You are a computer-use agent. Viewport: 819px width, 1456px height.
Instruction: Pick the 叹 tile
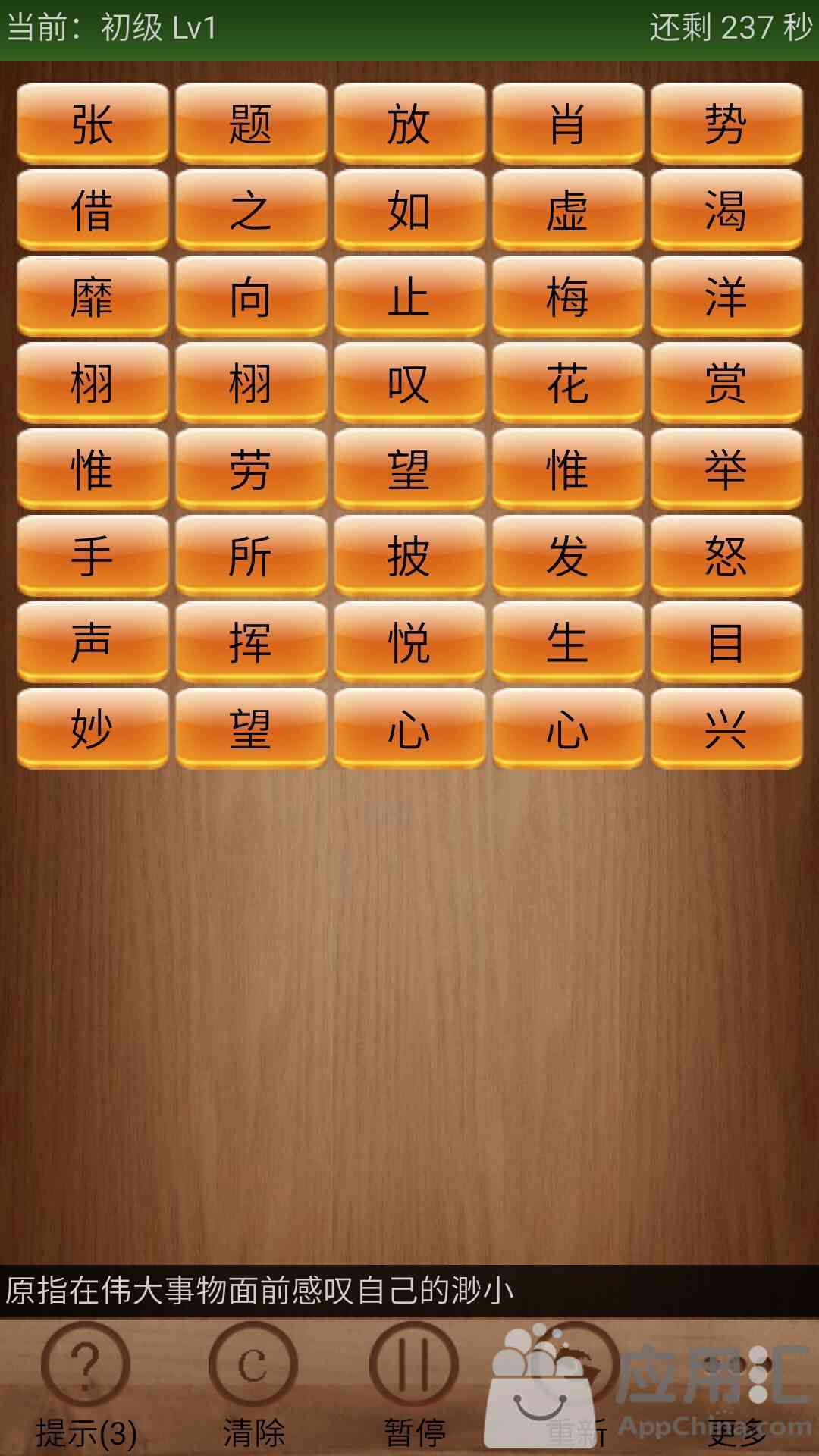click(409, 383)
